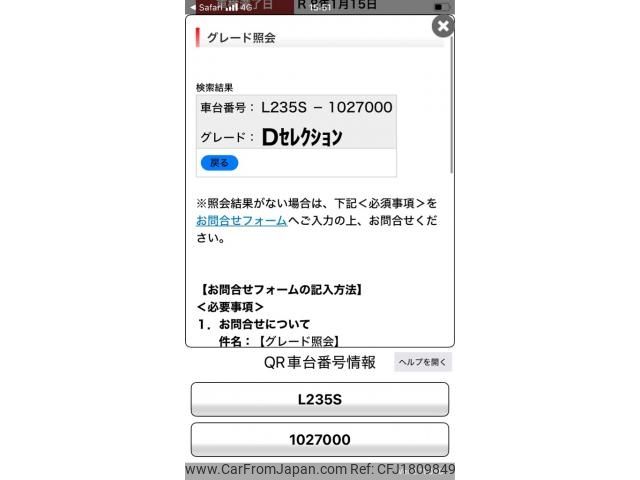Viewport: 640px width, 480px height.
Task: Open the お問合せフォーム link
Action: click(241, 220)
